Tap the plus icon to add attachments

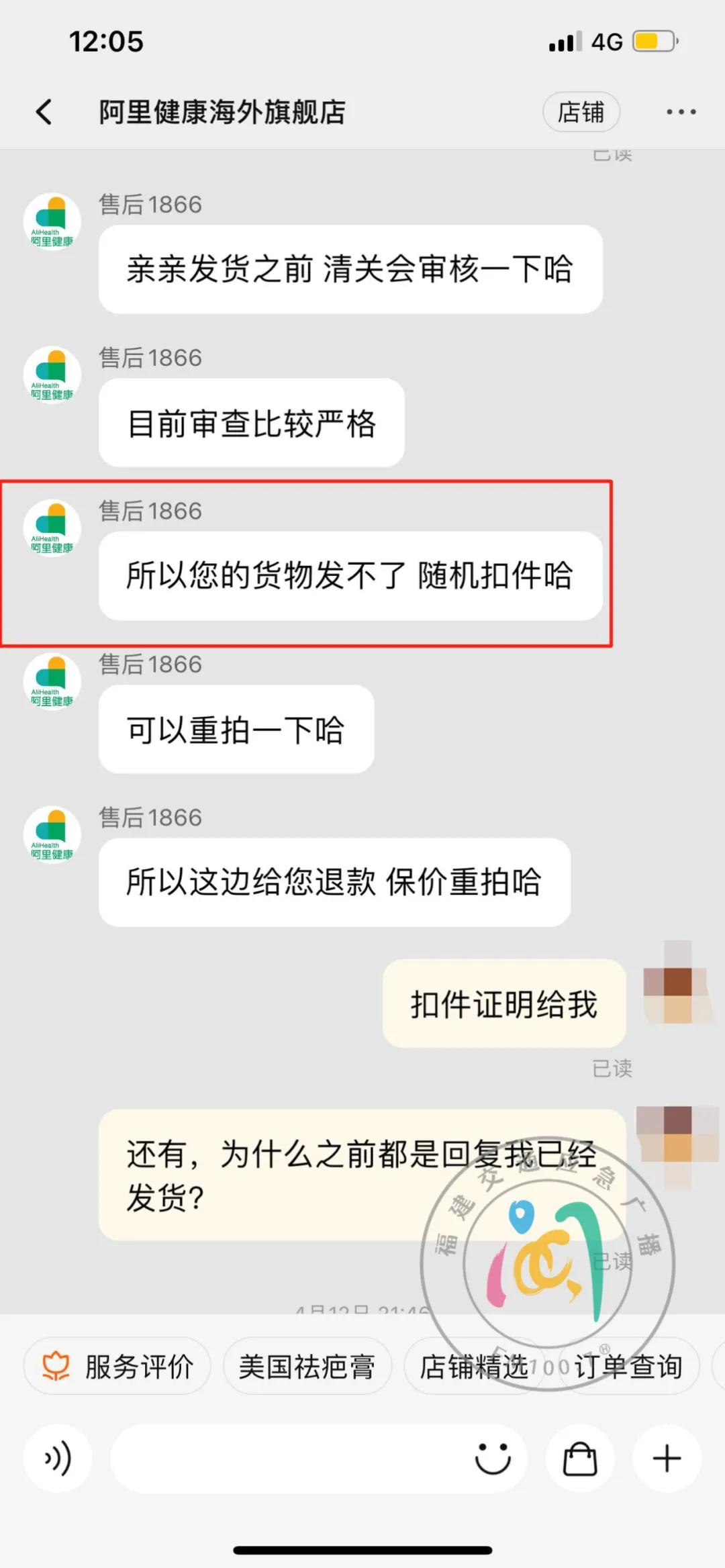[x=667, y=1458]
